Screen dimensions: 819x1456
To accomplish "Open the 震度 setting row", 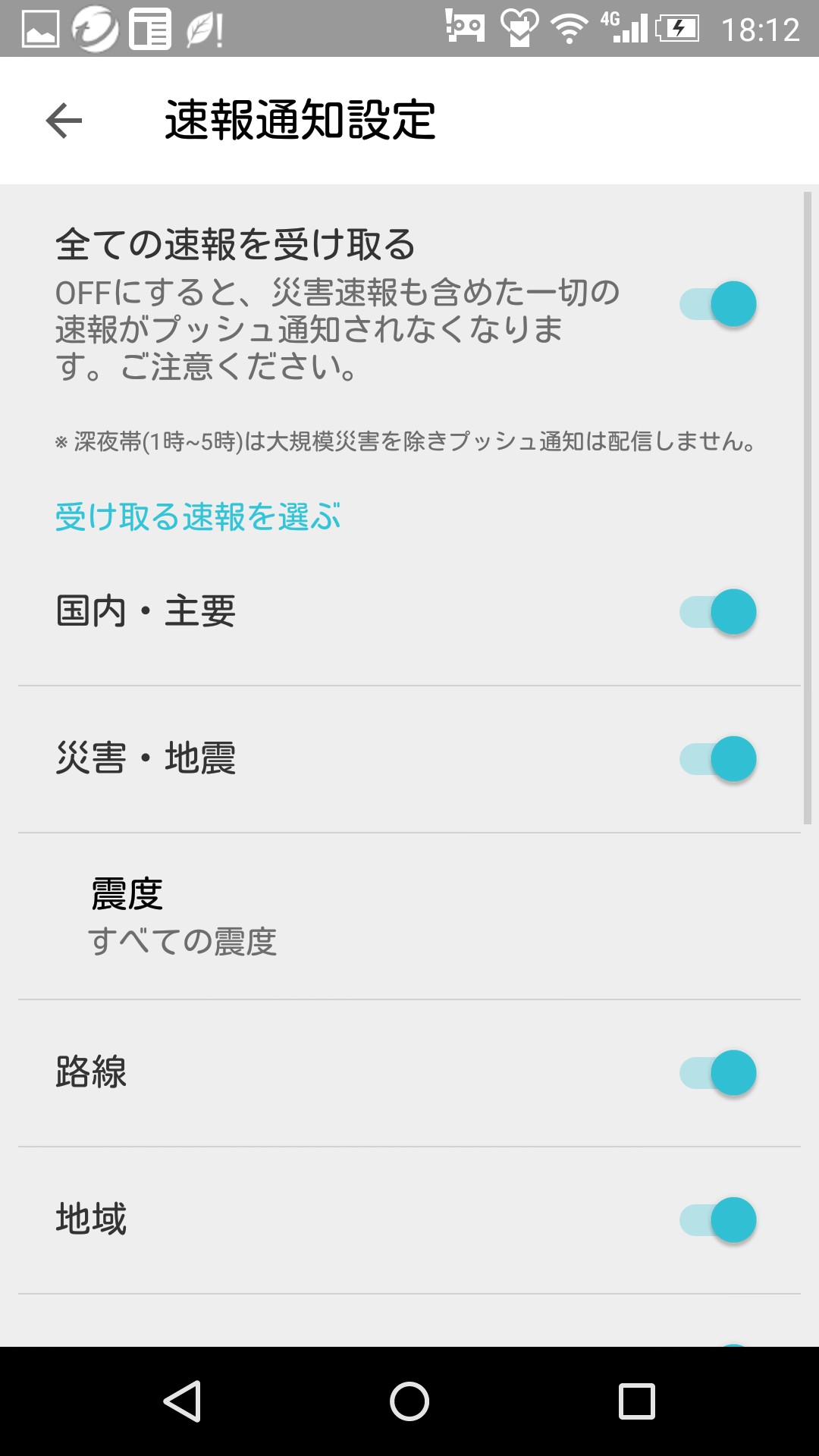I will pyautogui.click(x=409, y=917).
